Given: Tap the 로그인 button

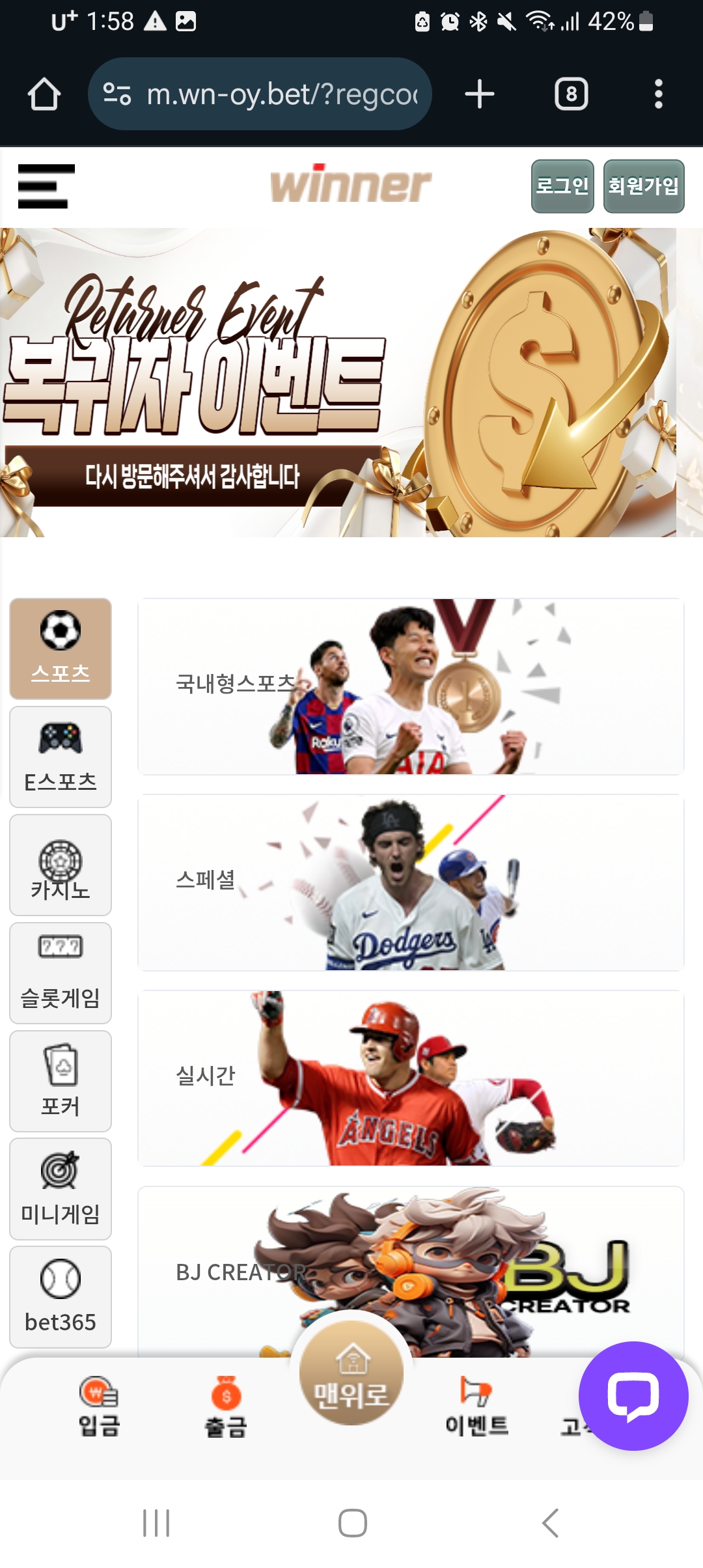Looking at the screenshot, I should click(562, 186).
